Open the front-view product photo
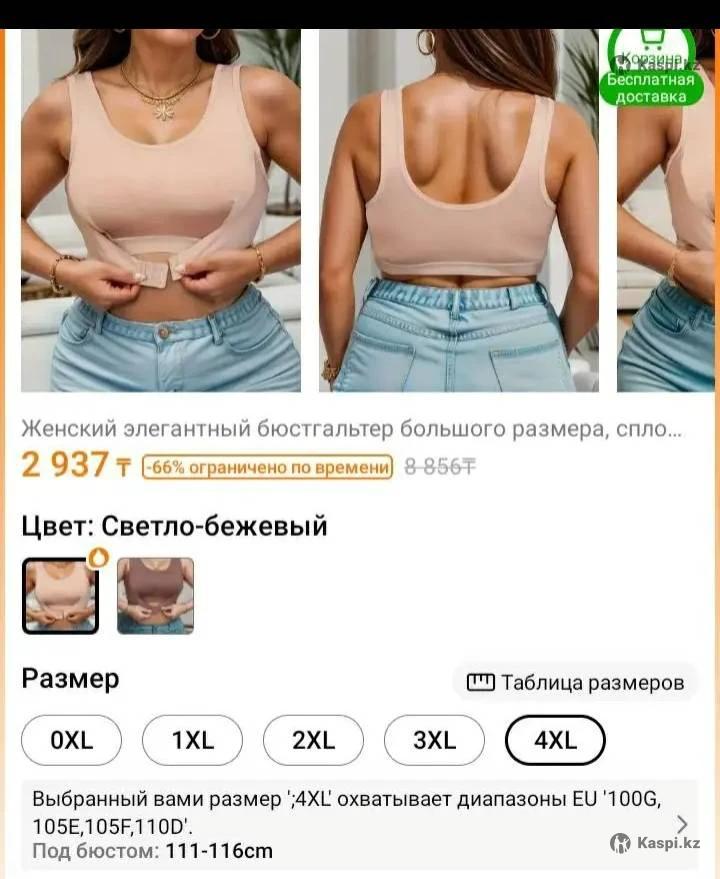The image size is (720, 879). (160, 210)
